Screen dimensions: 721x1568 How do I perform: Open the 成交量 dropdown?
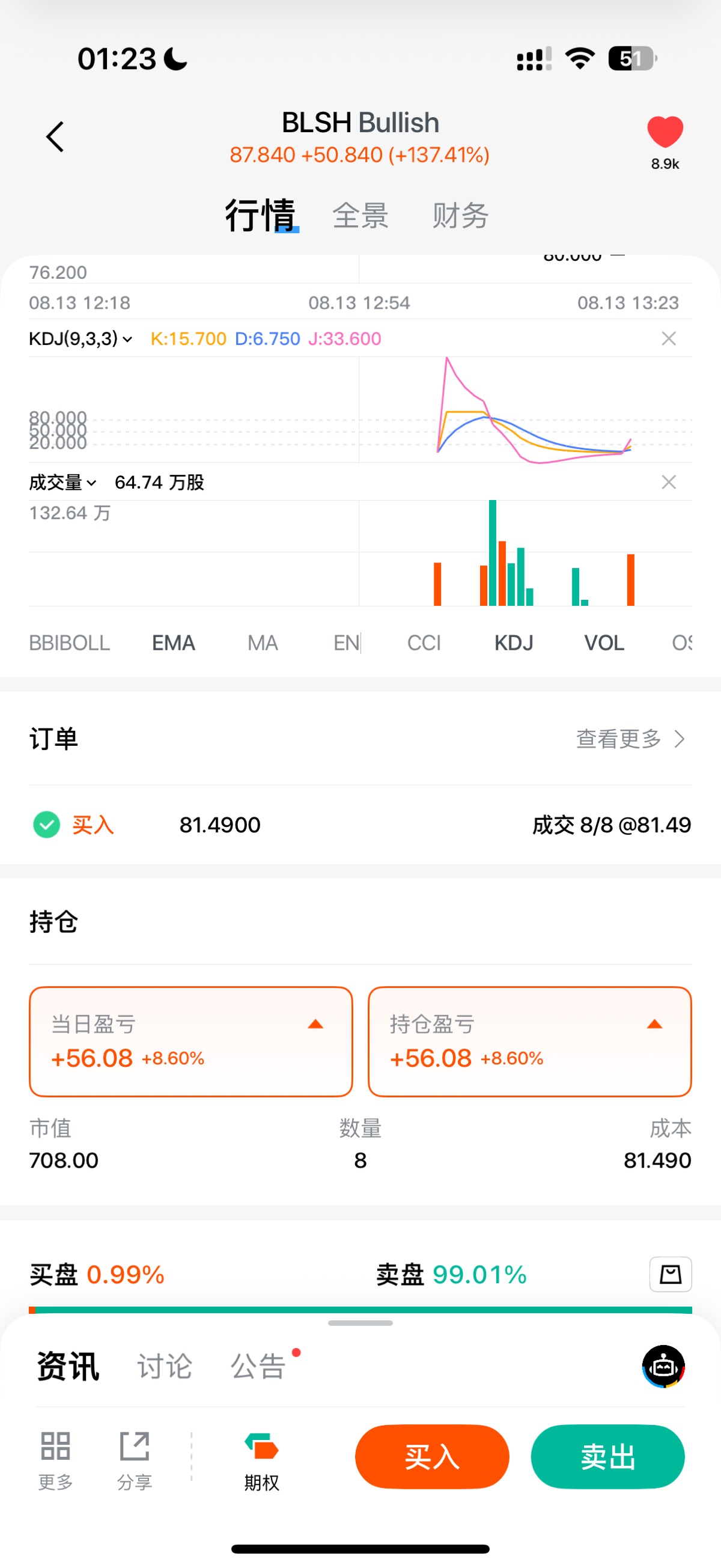(62, 483)
